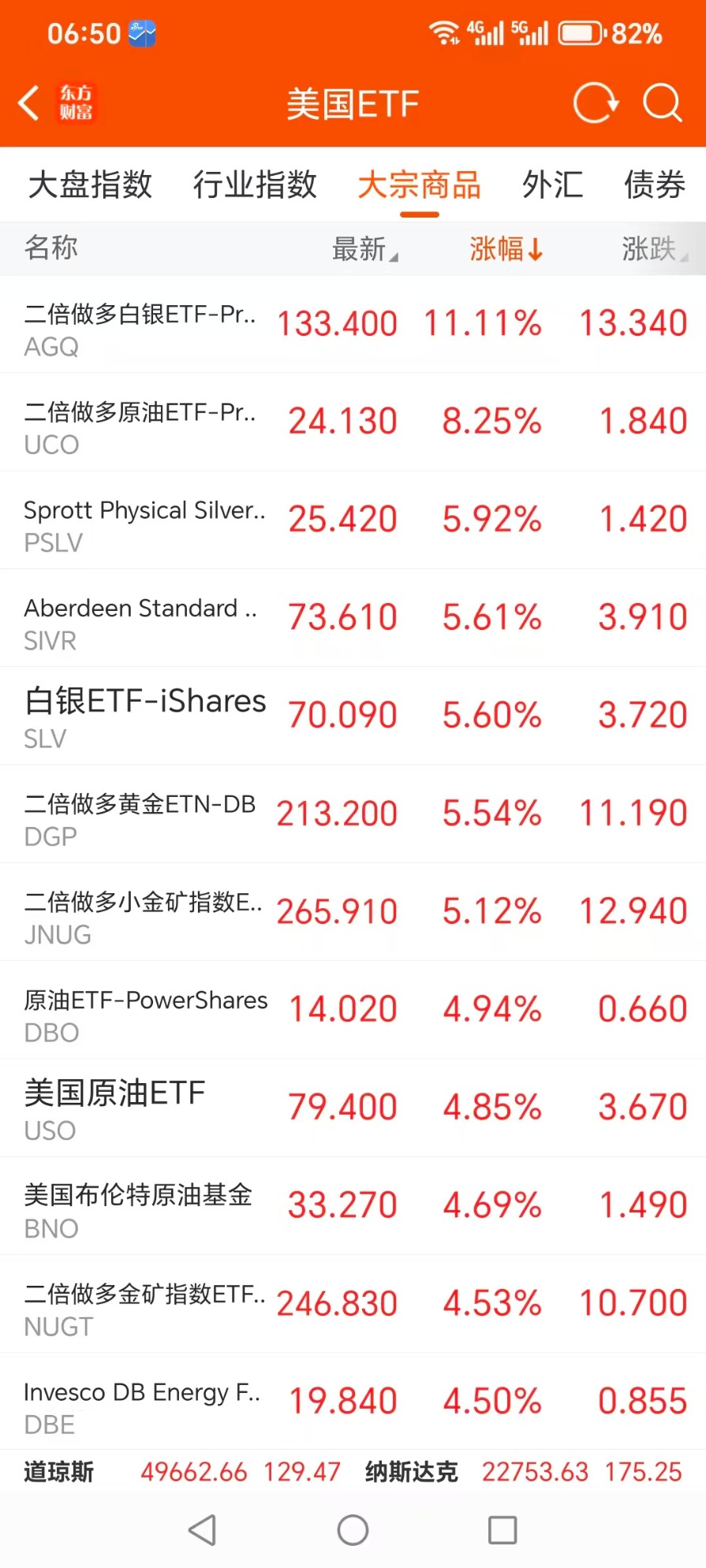Toggle the 涨幅 sort order
Image resolution: width=706 pixels, height=1568 pixels.
505,249
